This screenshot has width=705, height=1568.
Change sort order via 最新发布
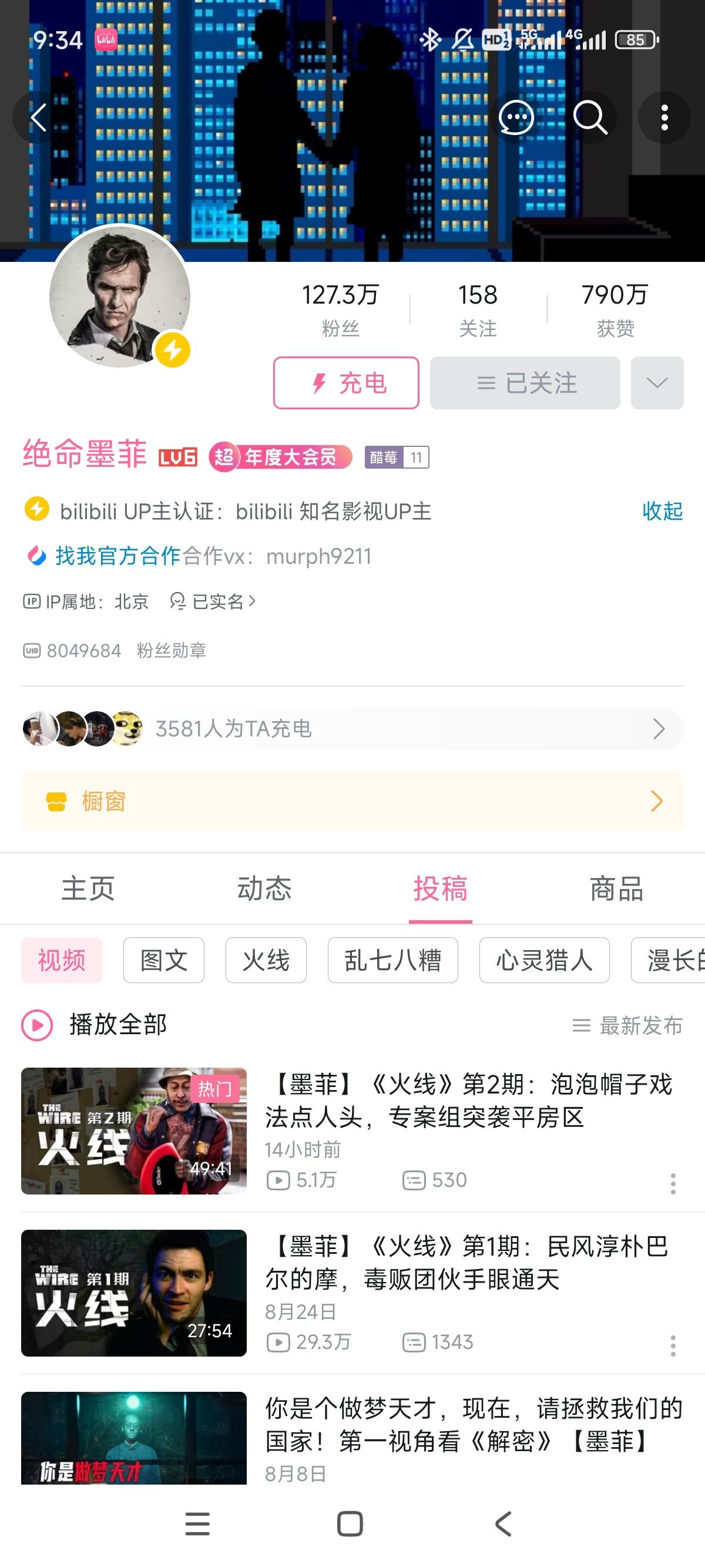(627, 1025)
